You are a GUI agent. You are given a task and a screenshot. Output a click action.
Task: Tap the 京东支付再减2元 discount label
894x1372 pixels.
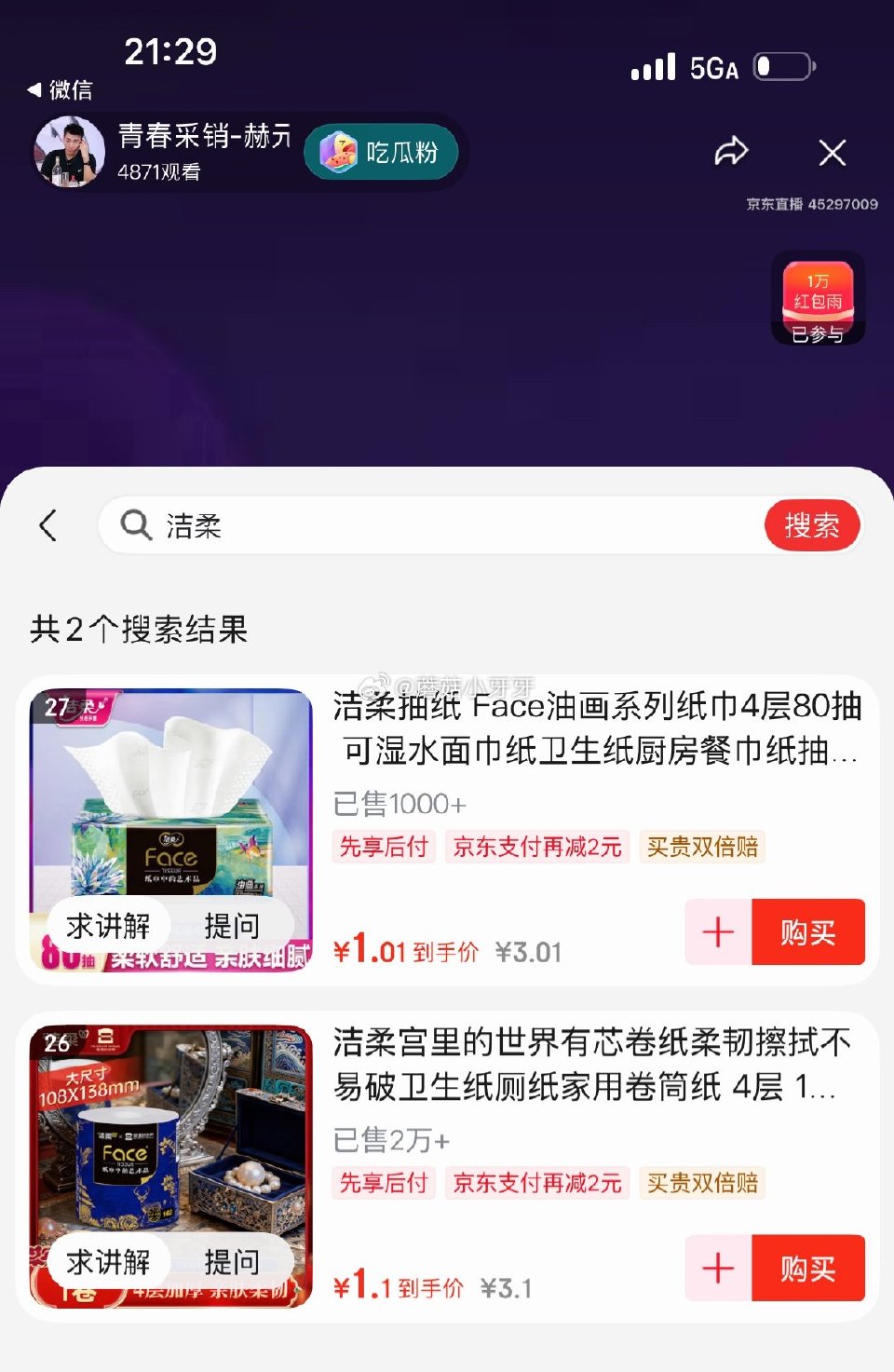538,847
